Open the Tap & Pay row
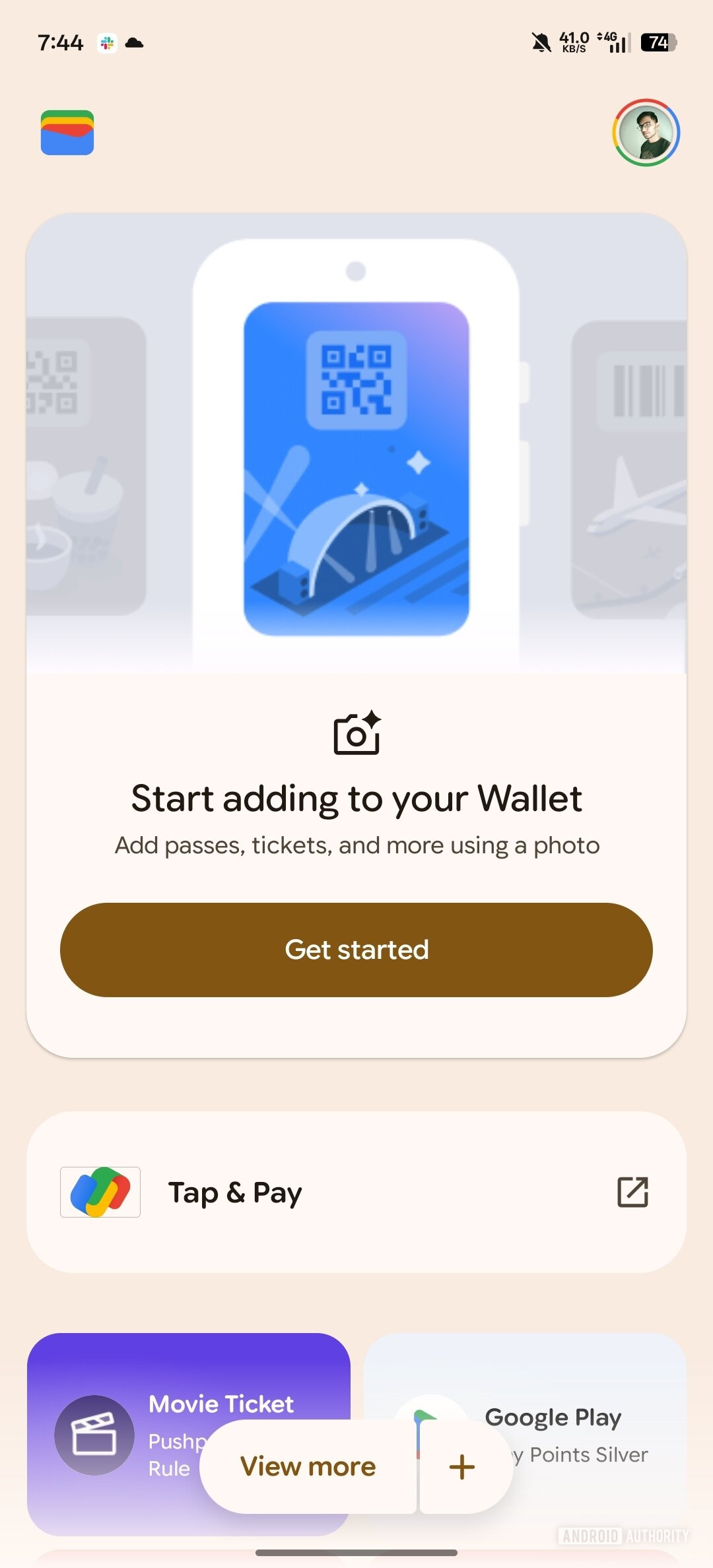Screen dimensions: 713x1568 (356, 1192)
